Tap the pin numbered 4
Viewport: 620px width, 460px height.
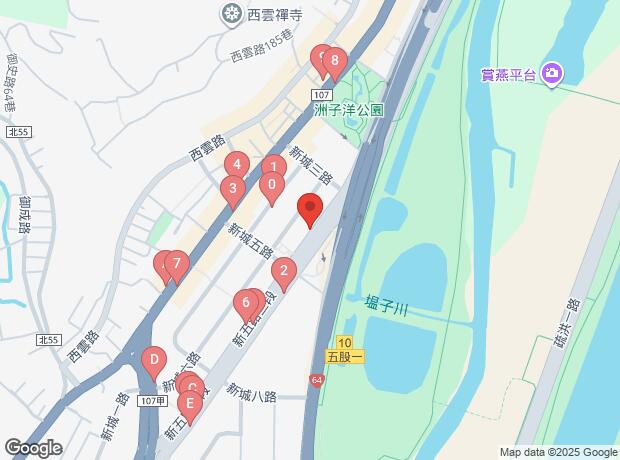(237, 165)
